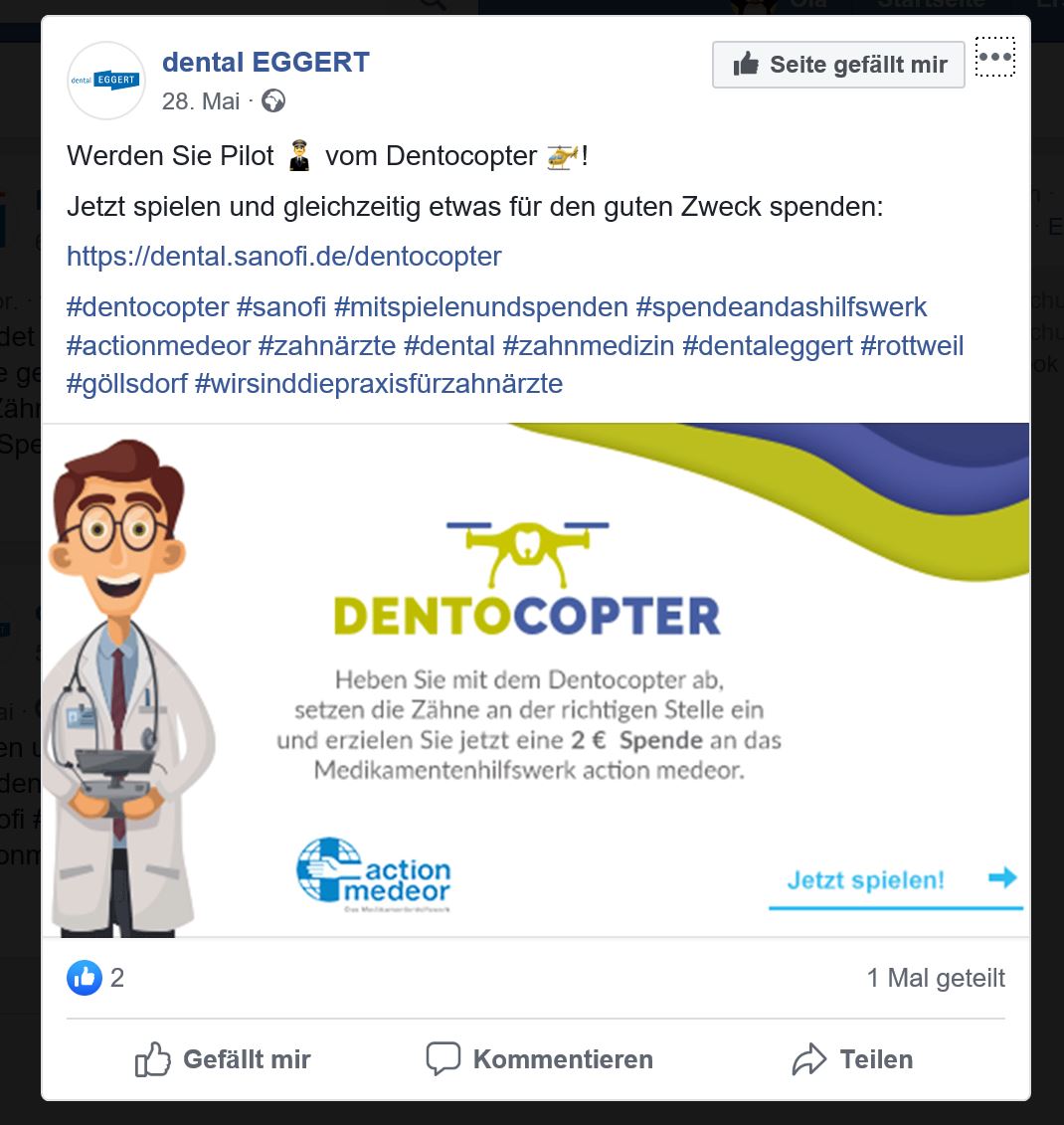Open the #spendeandashilfswerk hashtag
This screenshot has width=1064, height=1125.
point(782,307)
